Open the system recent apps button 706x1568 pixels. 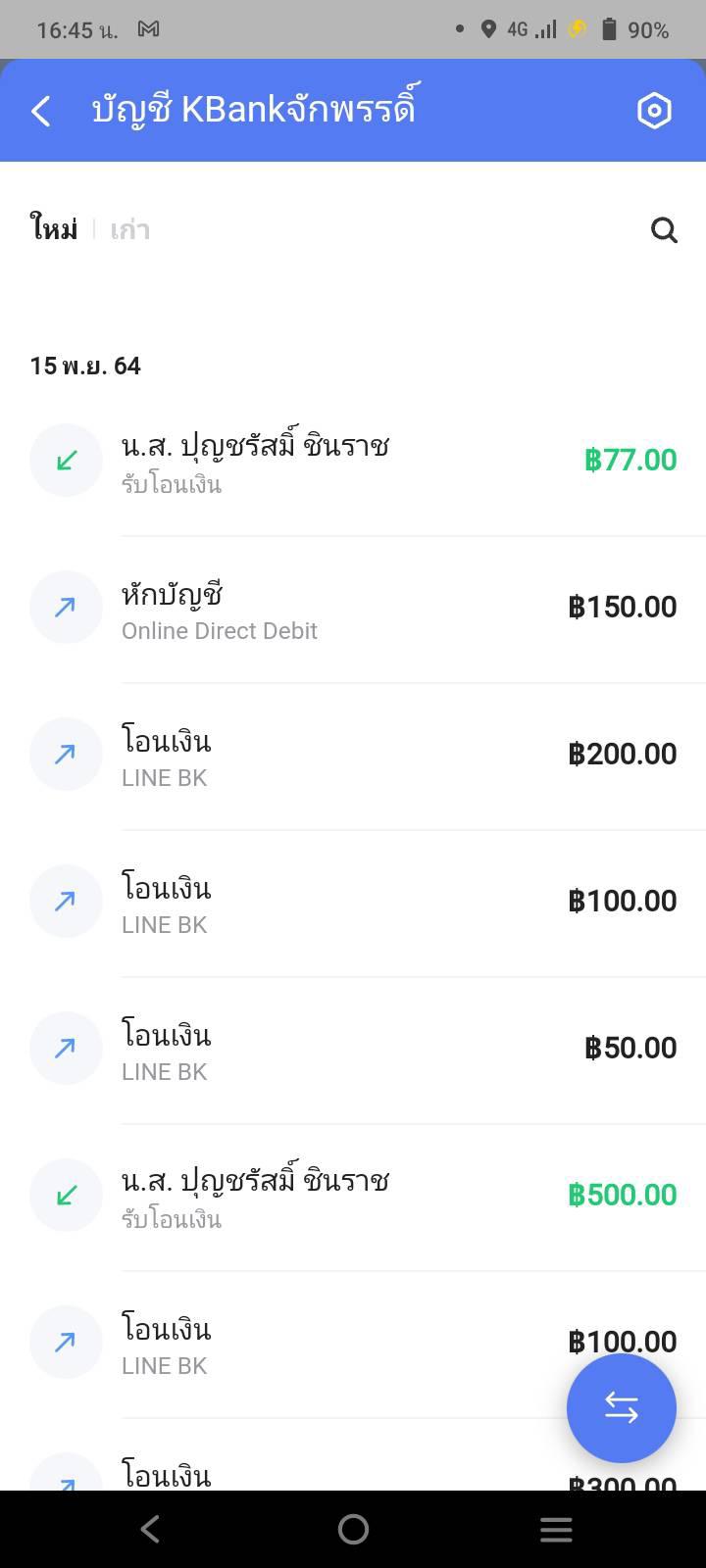pyautogui.click(x=556, y=1529)
